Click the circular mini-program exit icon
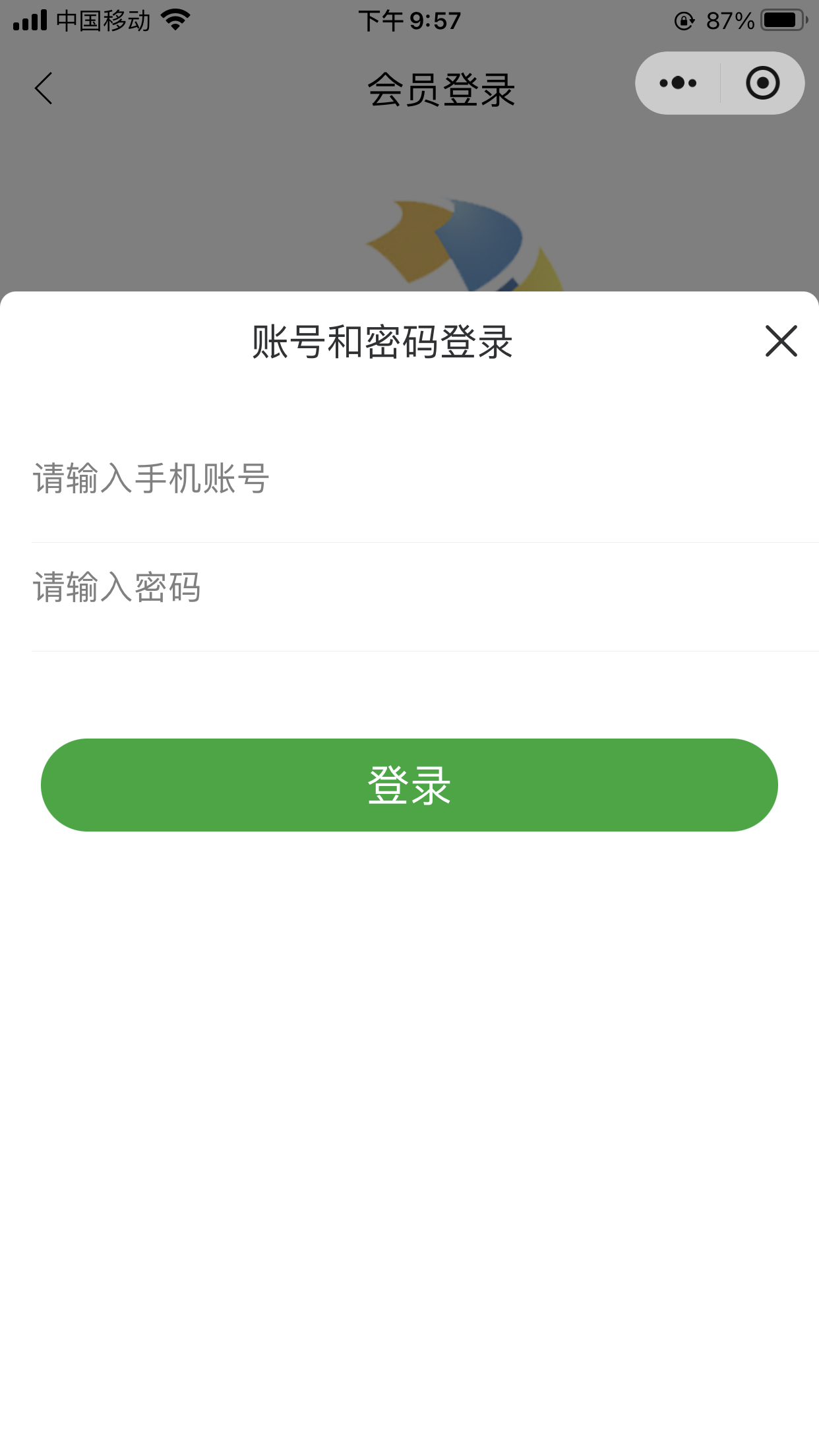Screen dimensions: 819x1456 coord(762,82)
